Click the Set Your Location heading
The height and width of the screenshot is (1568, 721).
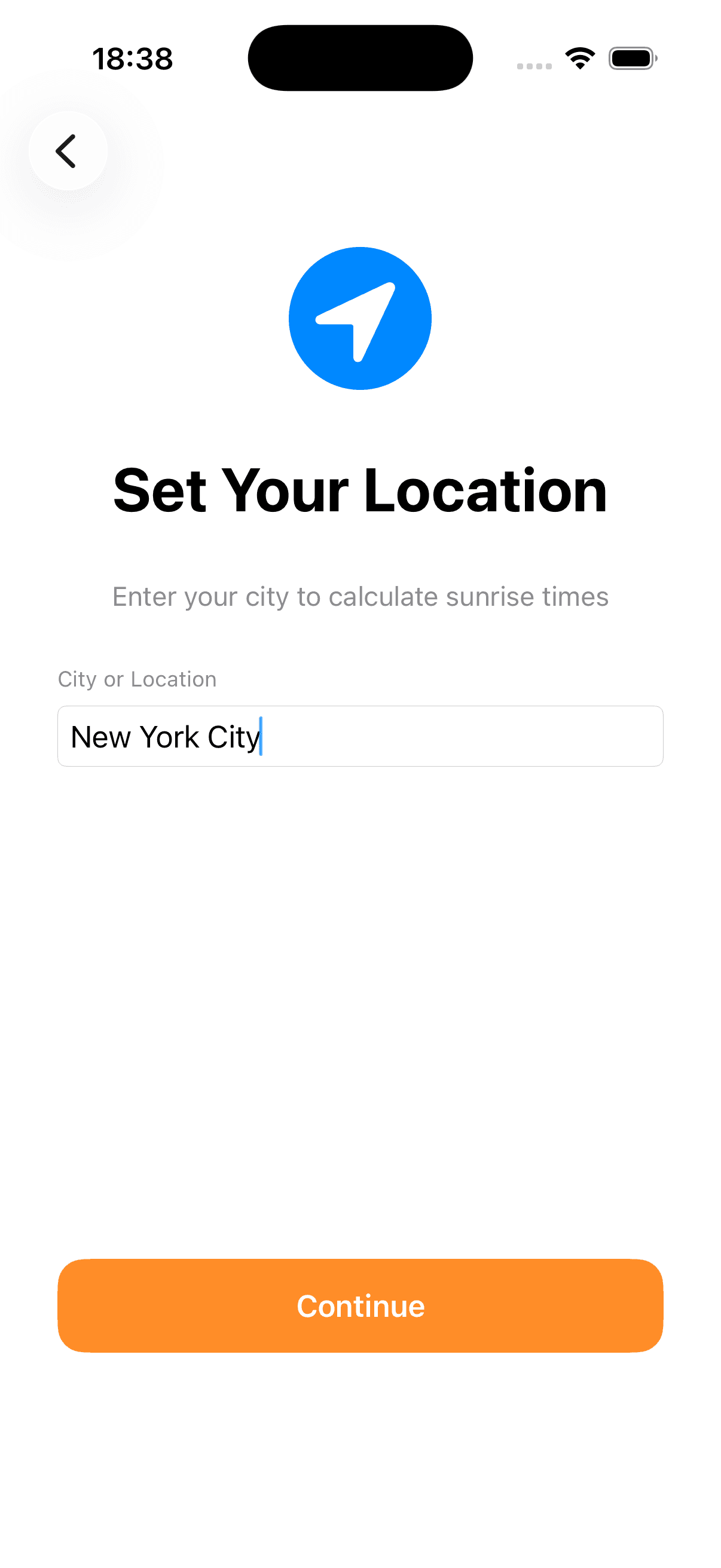[x=360, y=489]
